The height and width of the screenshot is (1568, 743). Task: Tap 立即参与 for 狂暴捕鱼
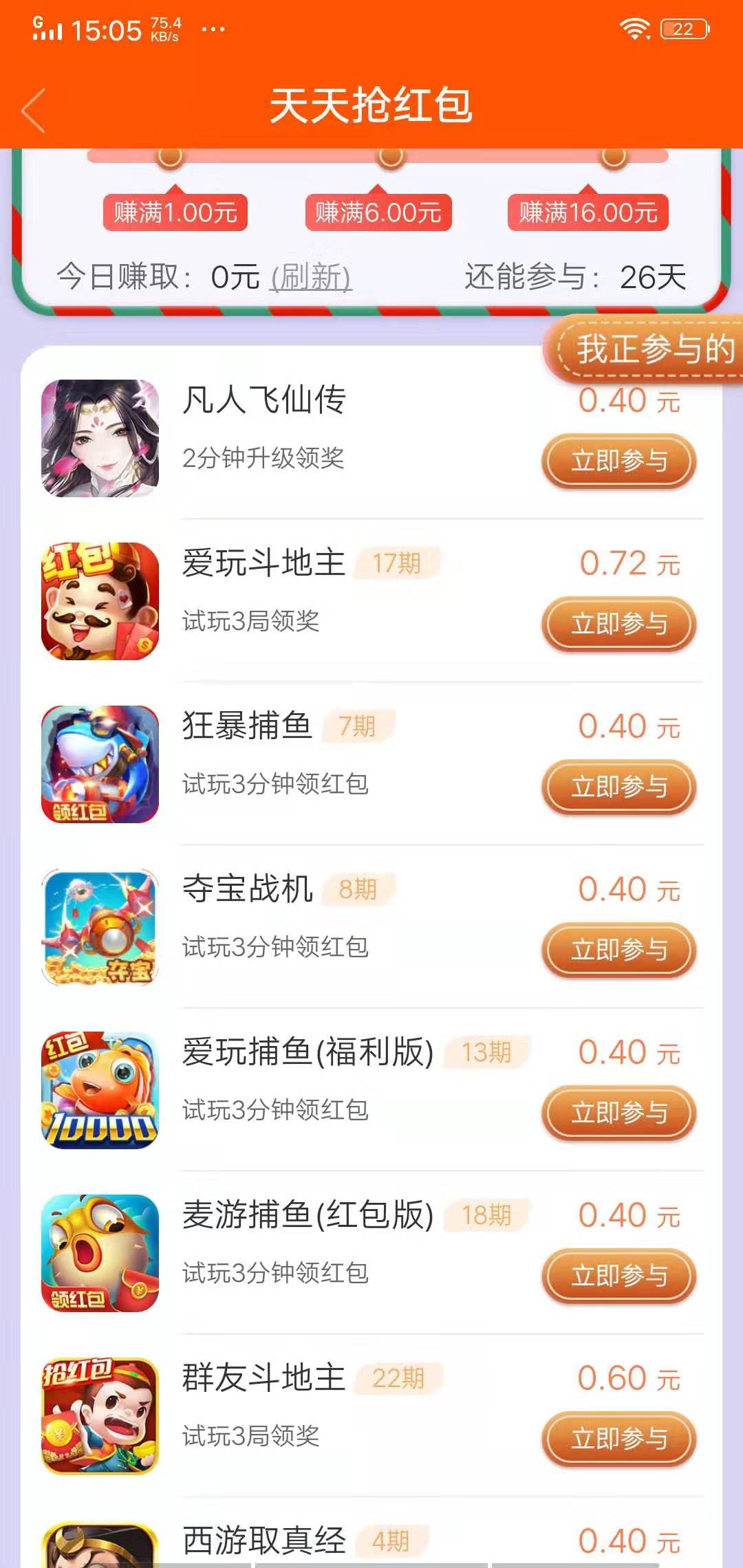[x=618, y=787]
